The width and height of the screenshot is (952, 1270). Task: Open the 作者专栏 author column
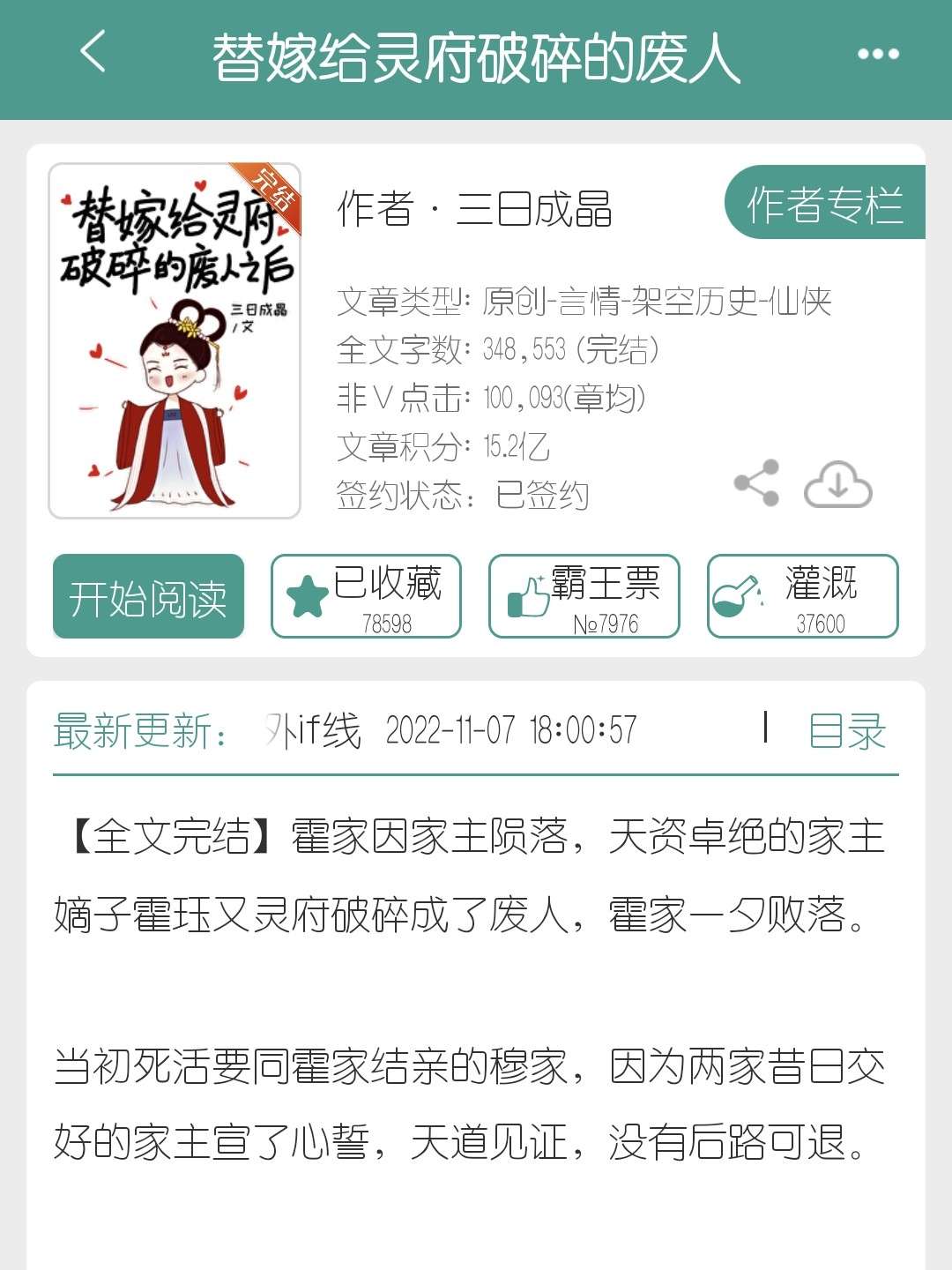coord(824,203)
